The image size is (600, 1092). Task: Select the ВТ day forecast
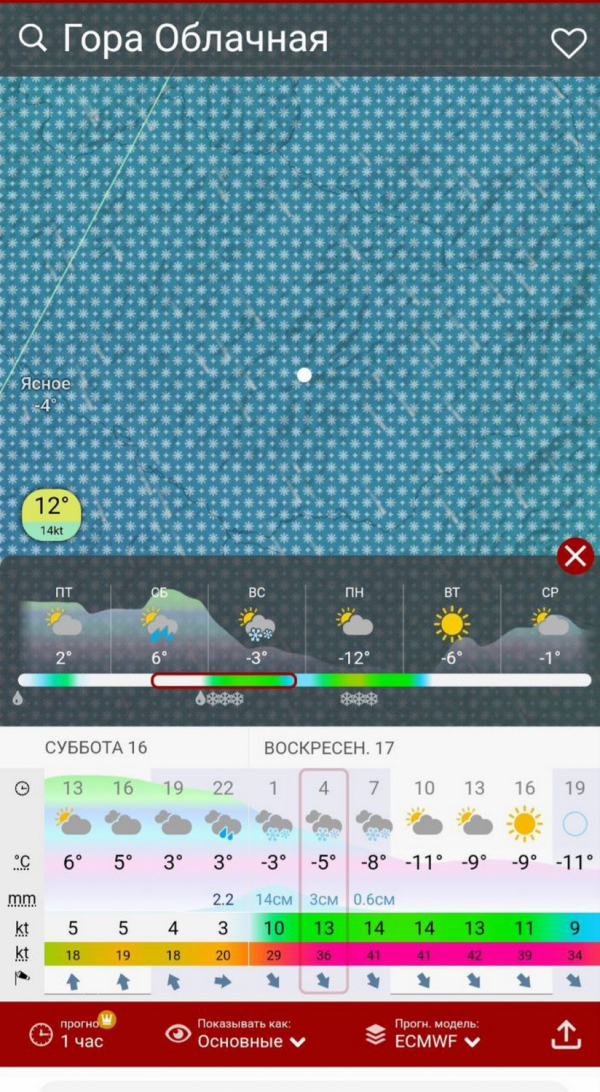[452, 625]
